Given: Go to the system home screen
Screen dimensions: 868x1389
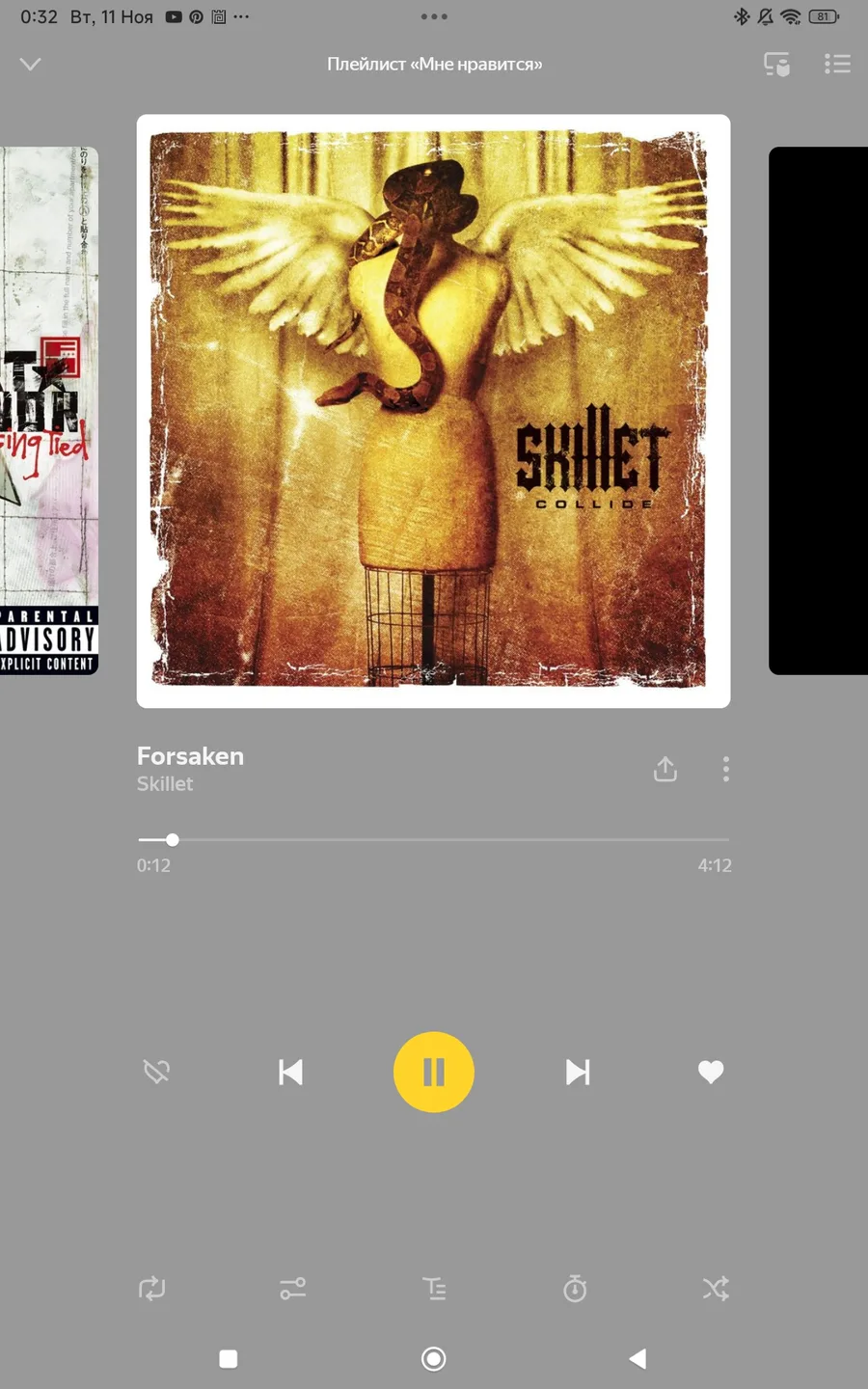Looking at the screenshot, I should 434,1358.
